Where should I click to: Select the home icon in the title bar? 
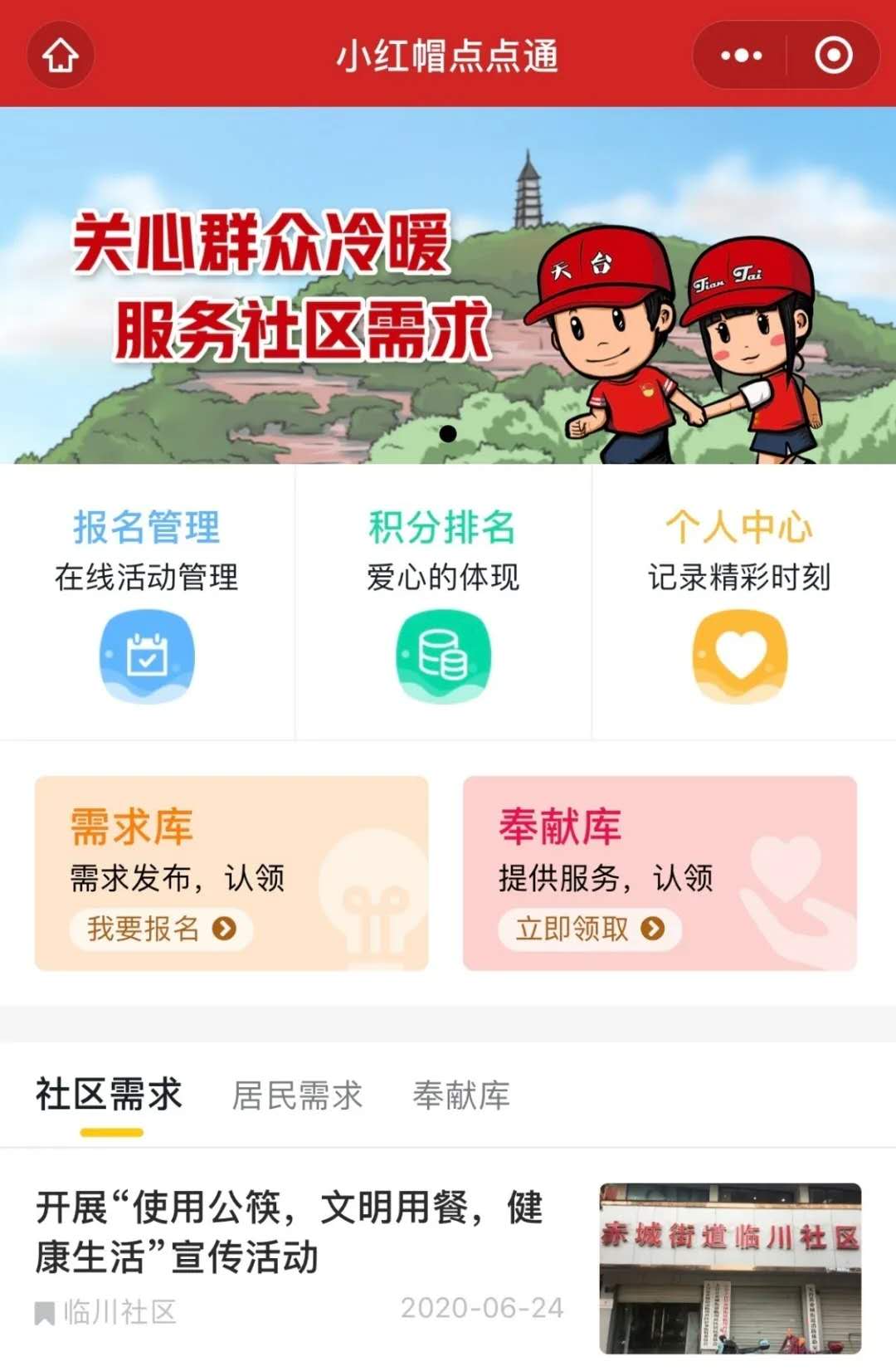(60, 56)
